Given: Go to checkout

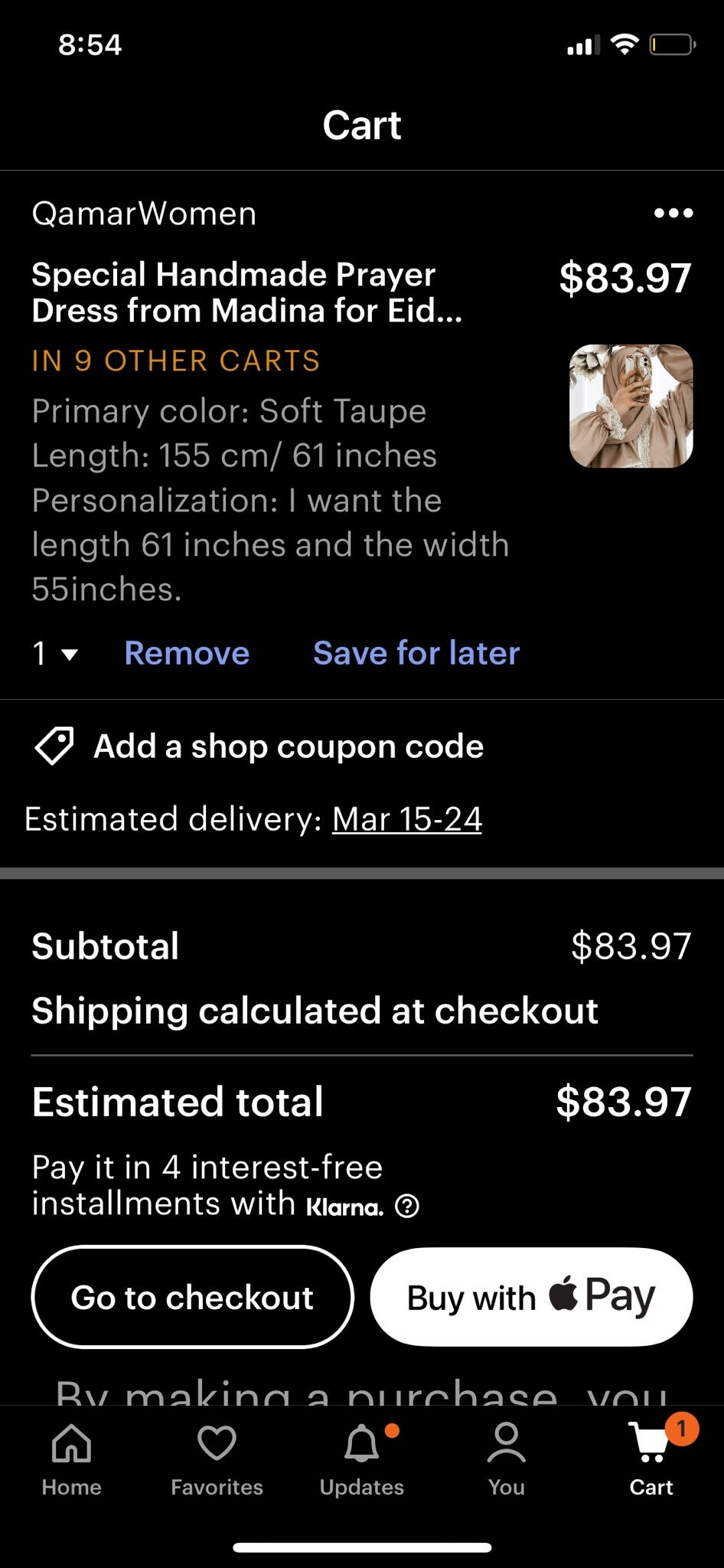Looking at the screenshot, I should click(x=192, y=1298).
